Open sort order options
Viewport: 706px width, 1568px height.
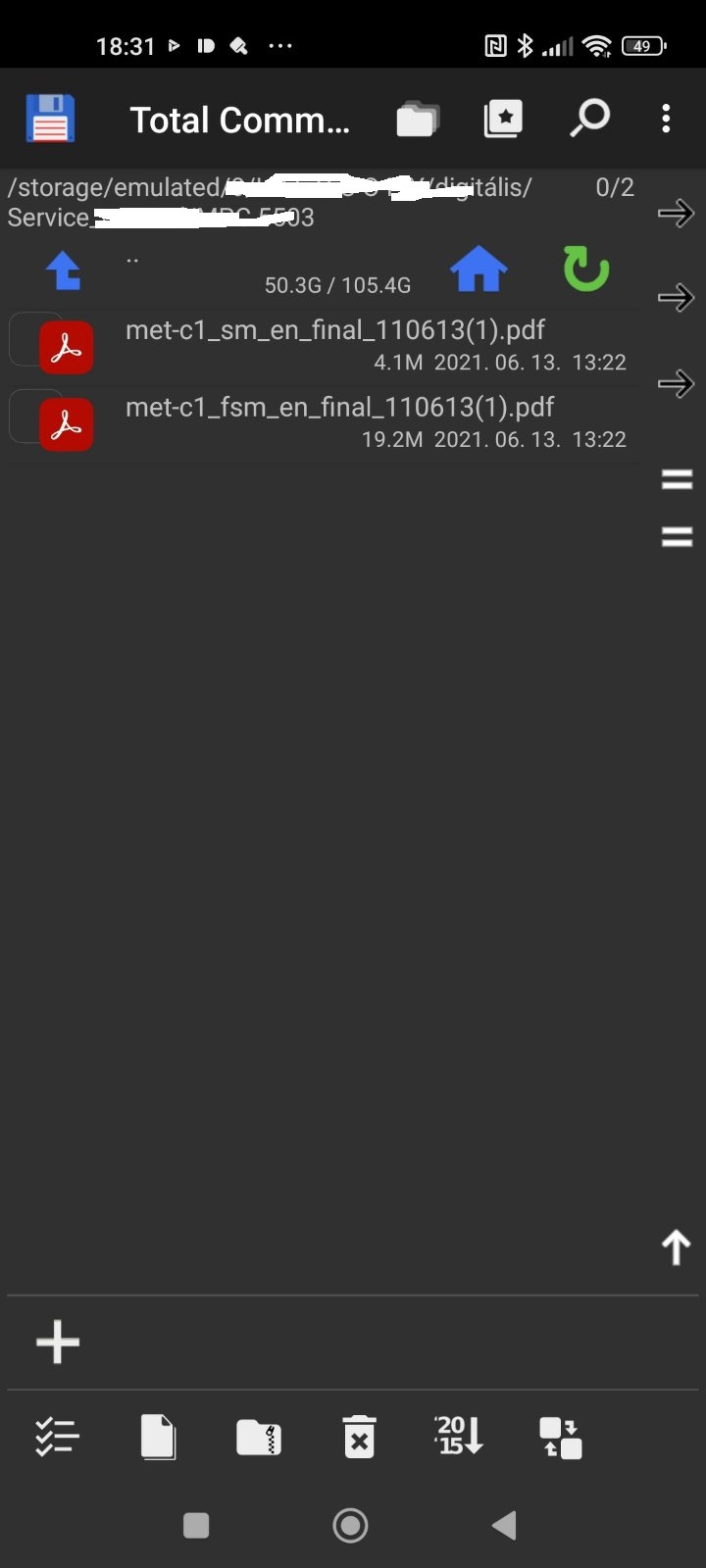point(459,1436)
